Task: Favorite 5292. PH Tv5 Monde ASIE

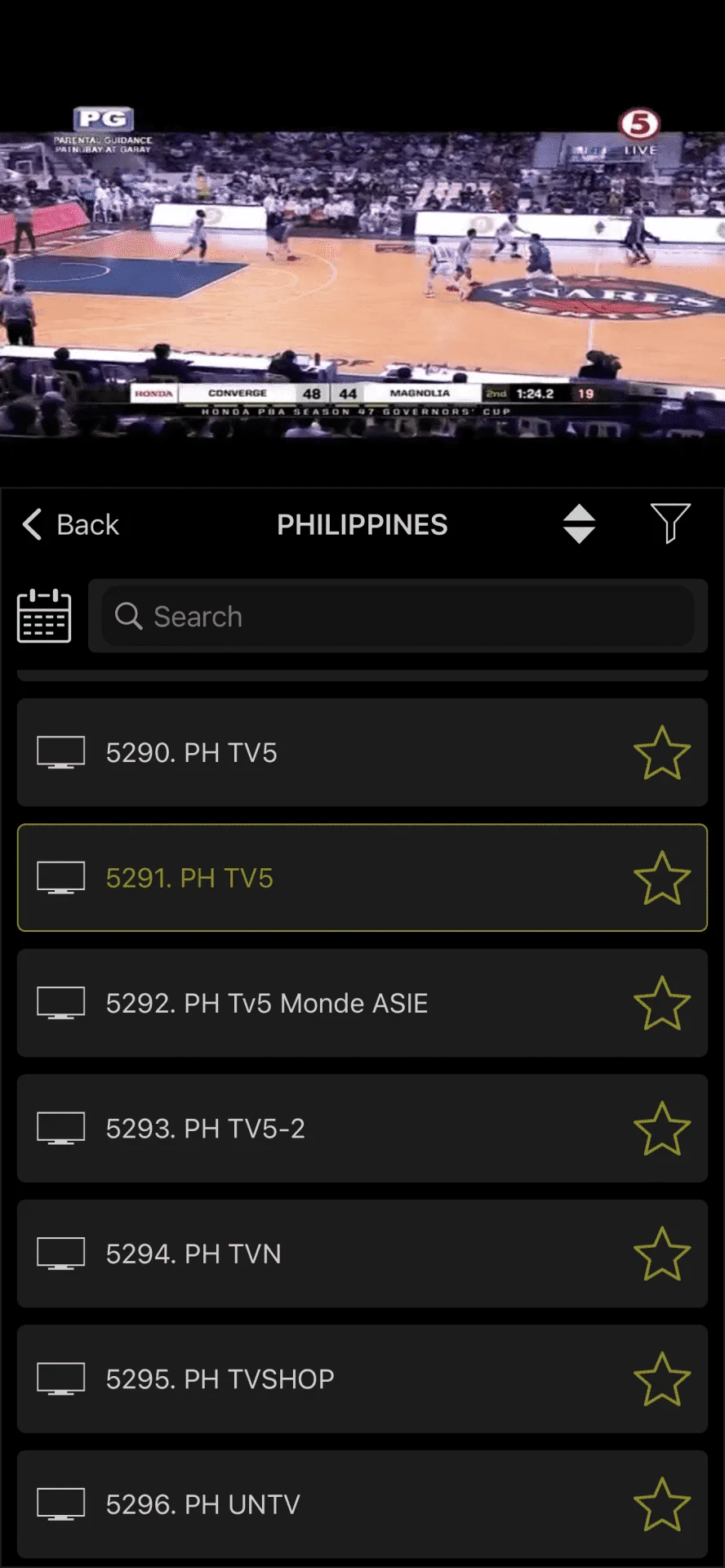Action: tap(662, 1003)
